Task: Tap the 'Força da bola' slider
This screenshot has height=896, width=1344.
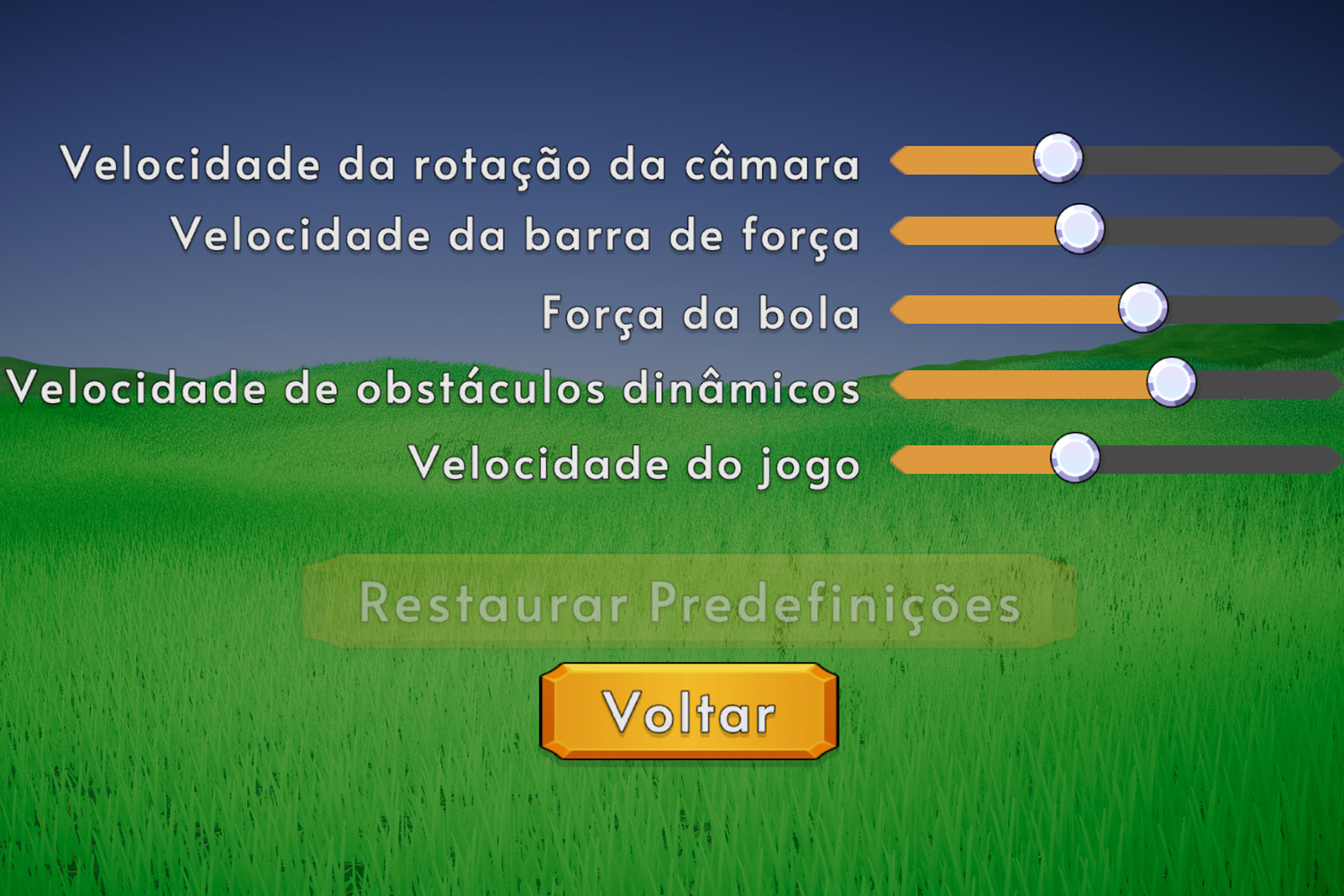Action: [x=1143, y=308]
